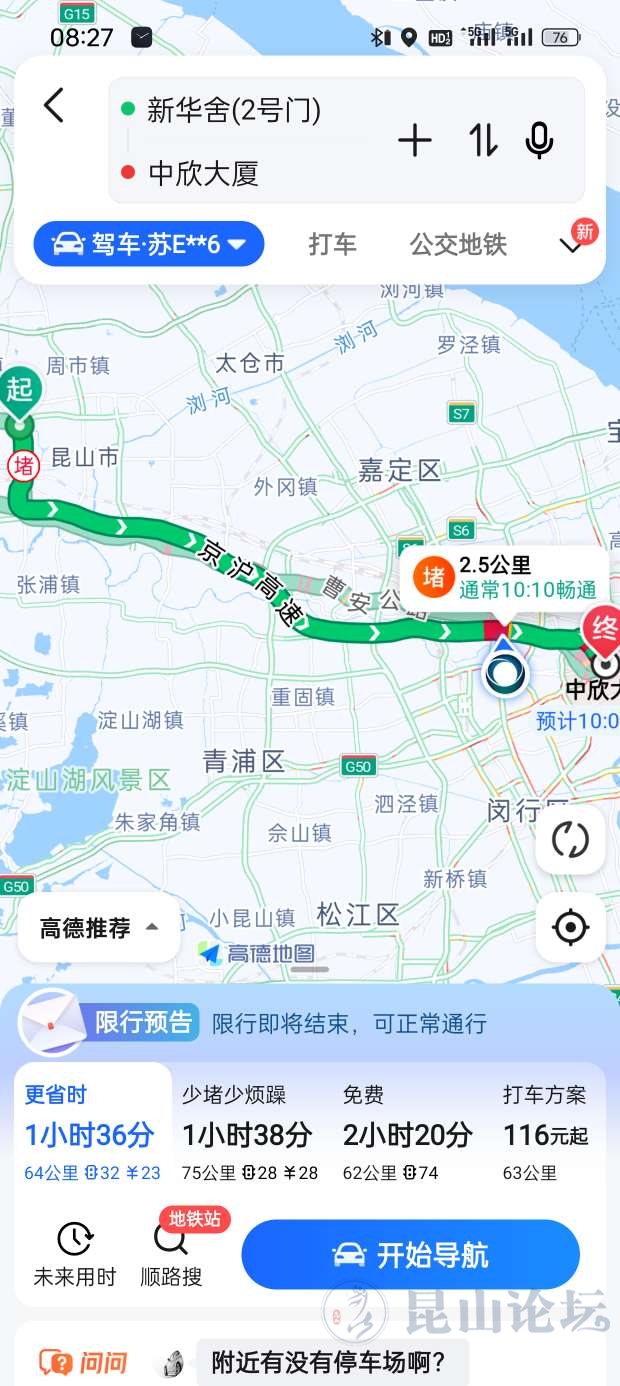Select the 免费 2小时20分 route
Screen dimensions: 620x1386
(x=406, y=1134)
